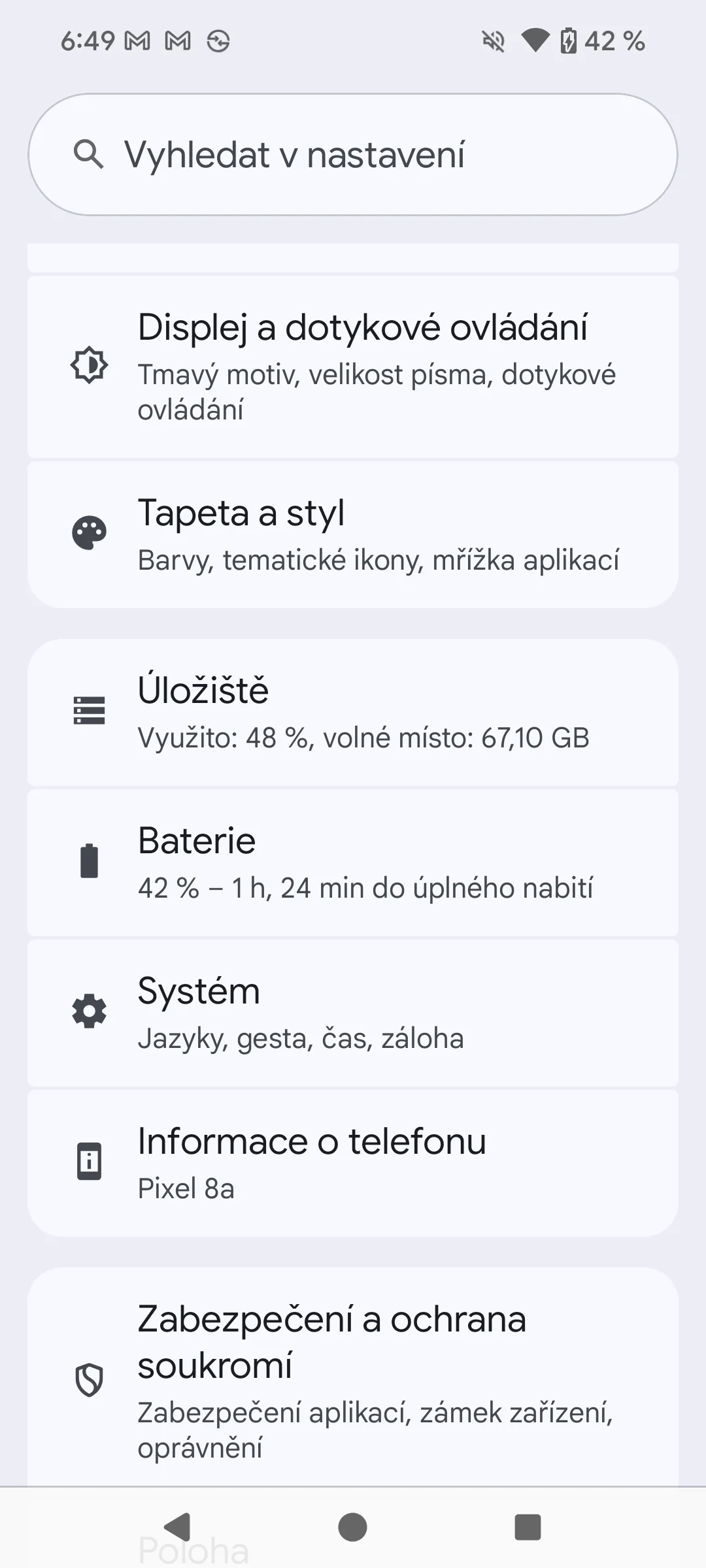
Task: Open Displej a dotykové ovládání settings
Action: point(353,367)
